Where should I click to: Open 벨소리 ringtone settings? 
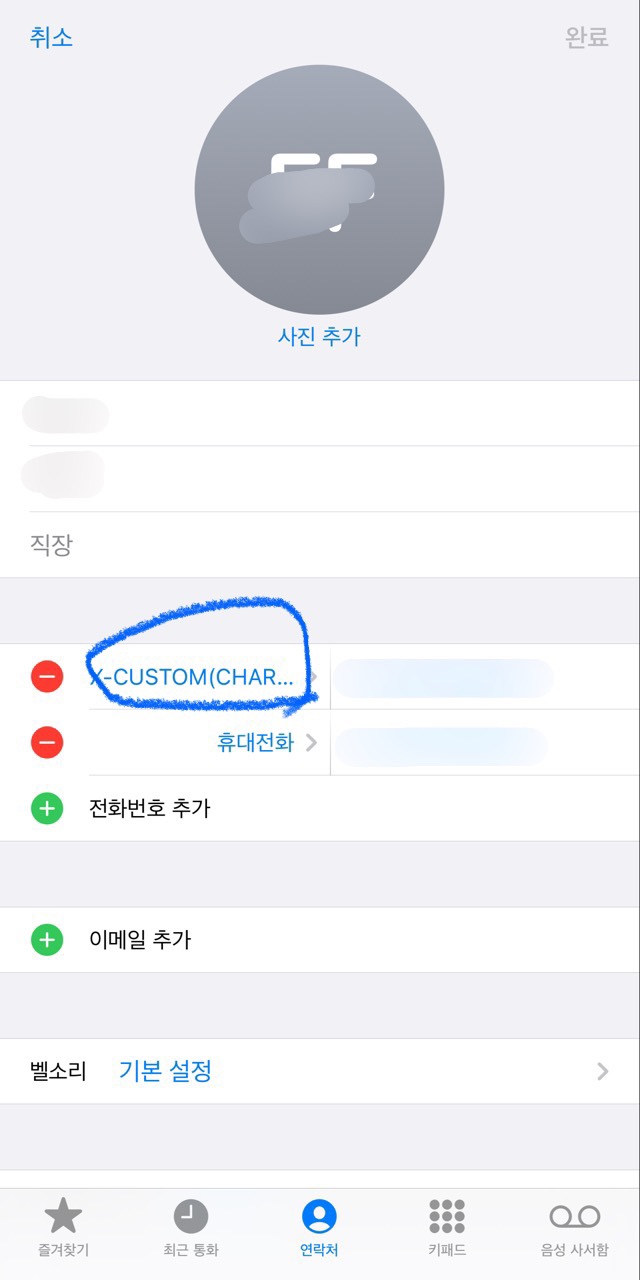pos(320,1072)
